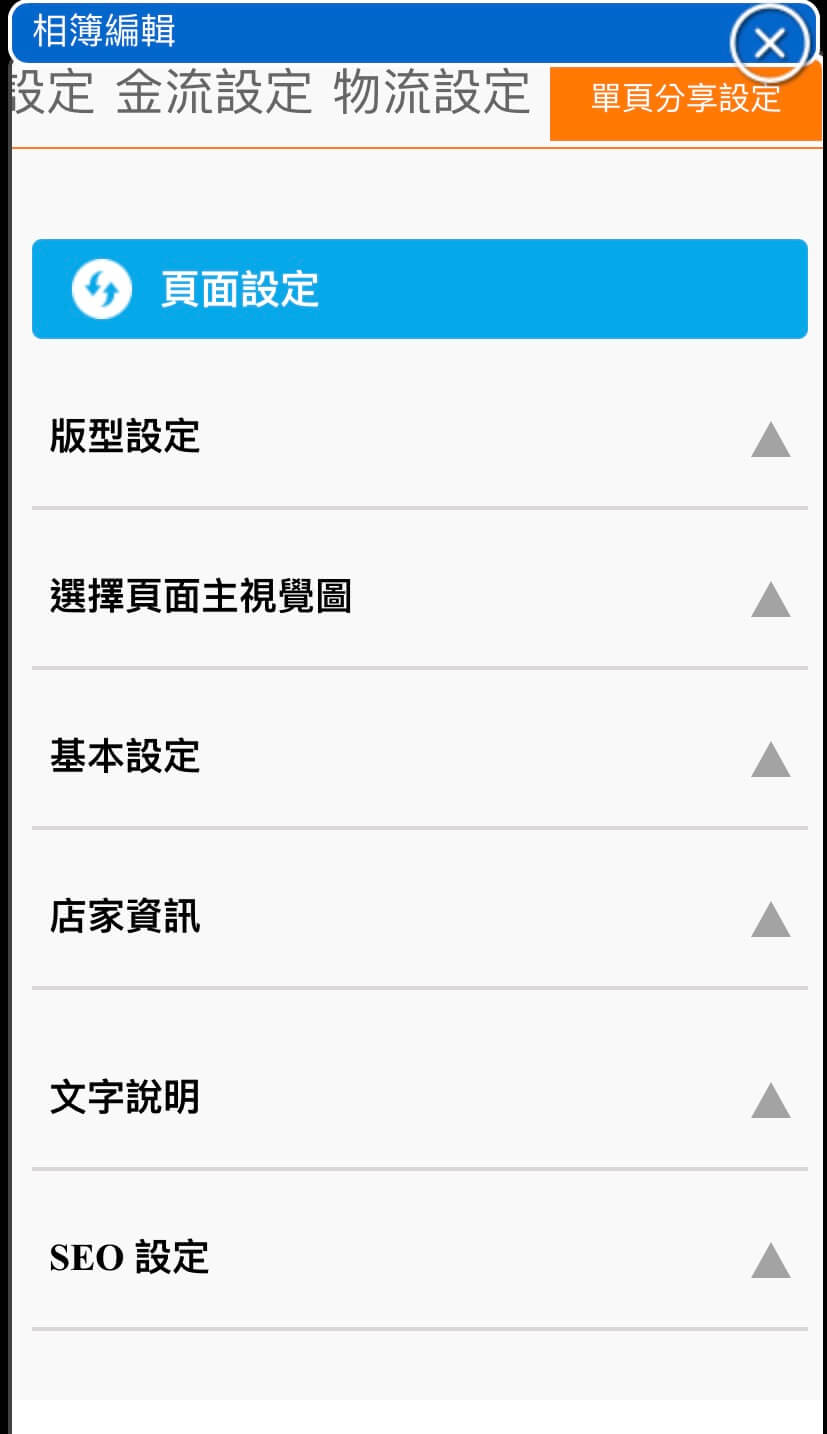Switch to the 物流設定 tab
The image size is (827, 1434).
(431, 93)
